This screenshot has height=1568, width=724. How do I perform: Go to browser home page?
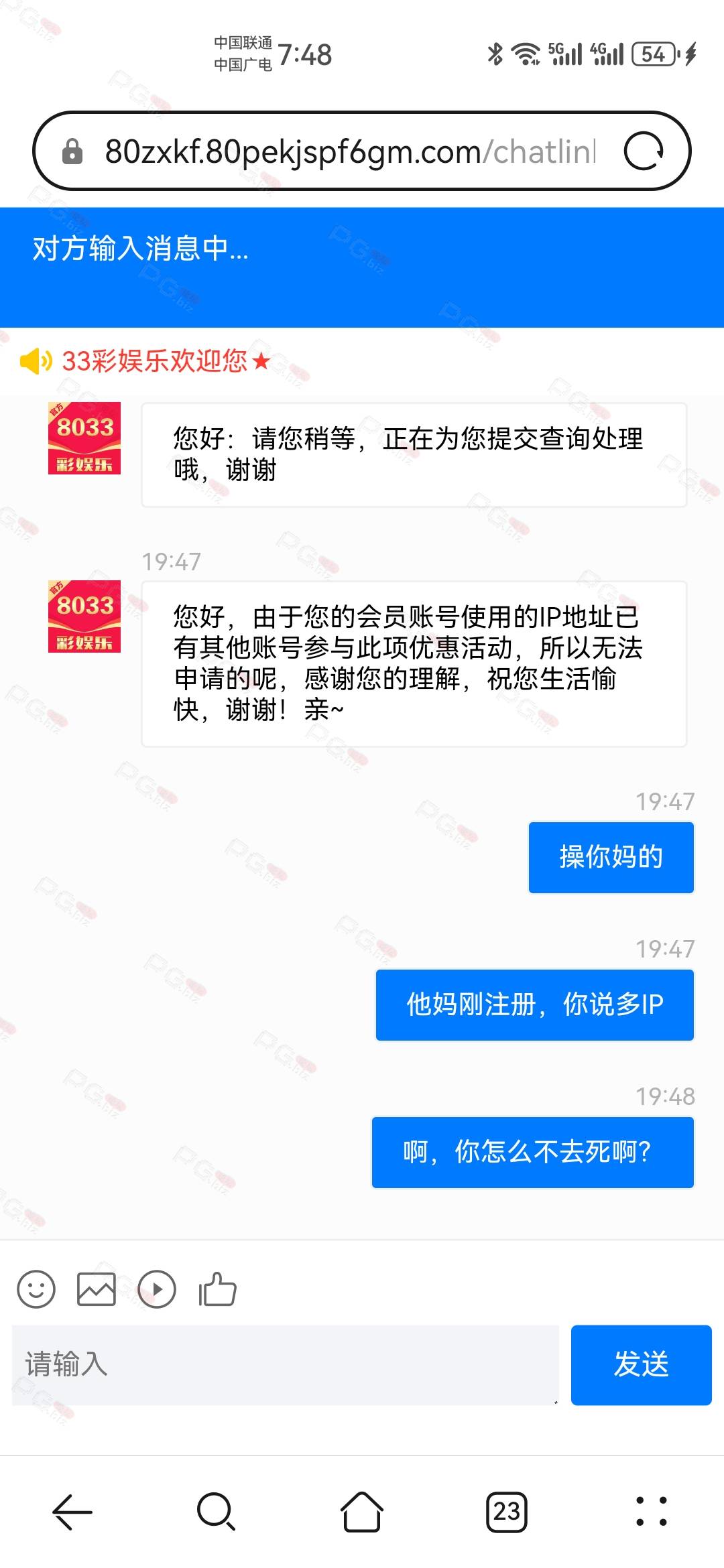(362, 1512)
